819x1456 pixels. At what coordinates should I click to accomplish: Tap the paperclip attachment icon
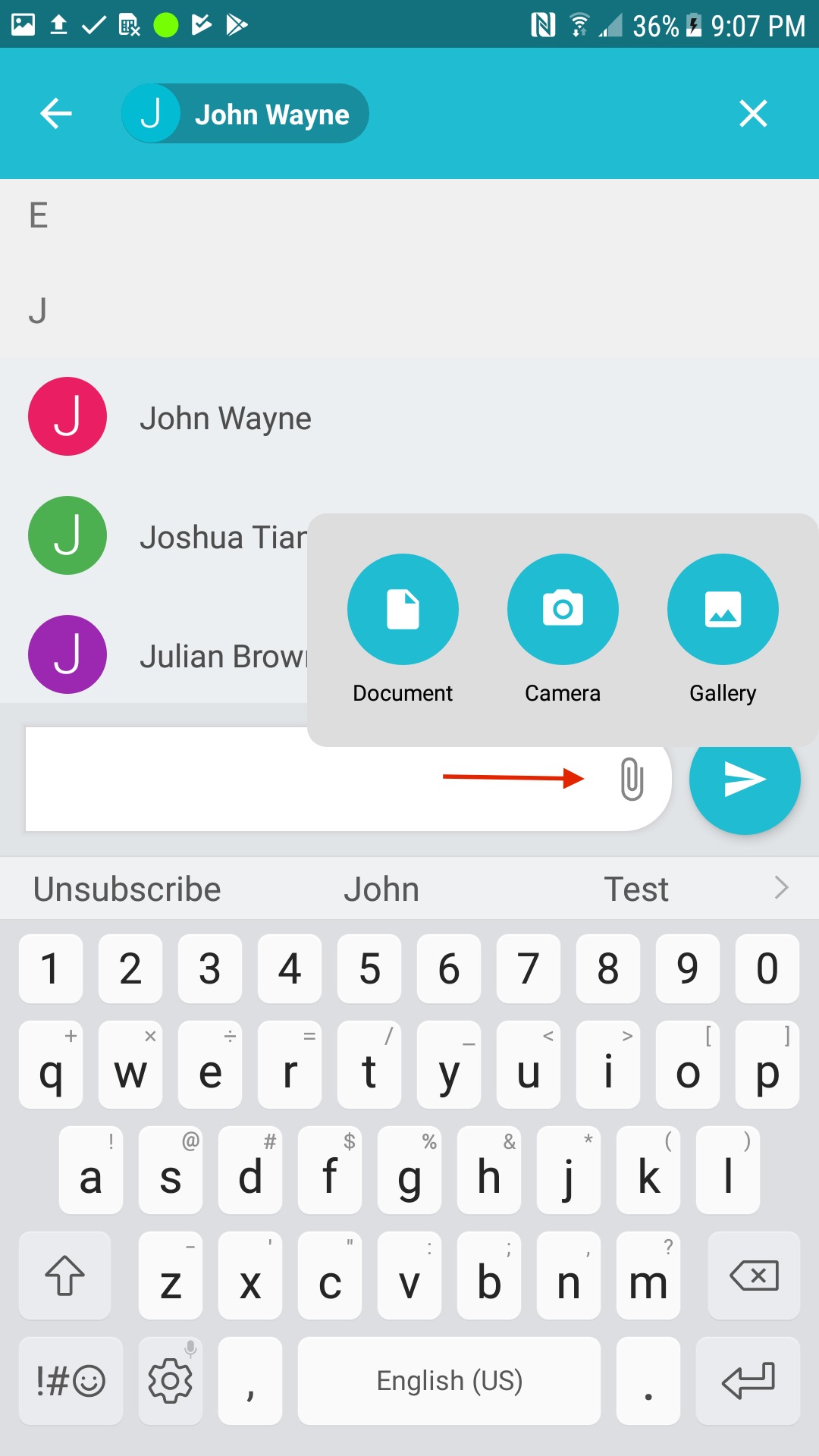(632, 780)
